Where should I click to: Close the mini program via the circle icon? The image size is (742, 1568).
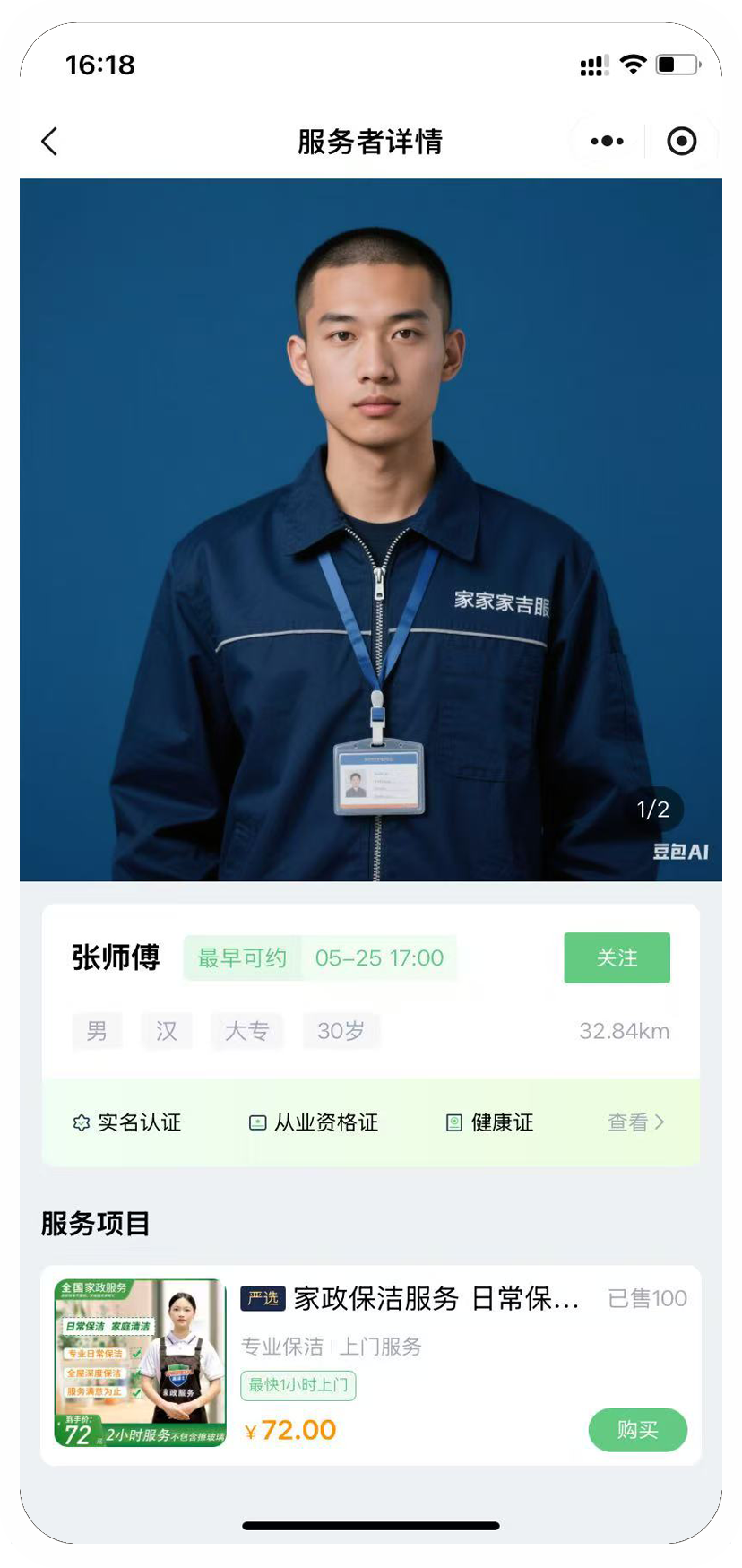tap(681, 141)
